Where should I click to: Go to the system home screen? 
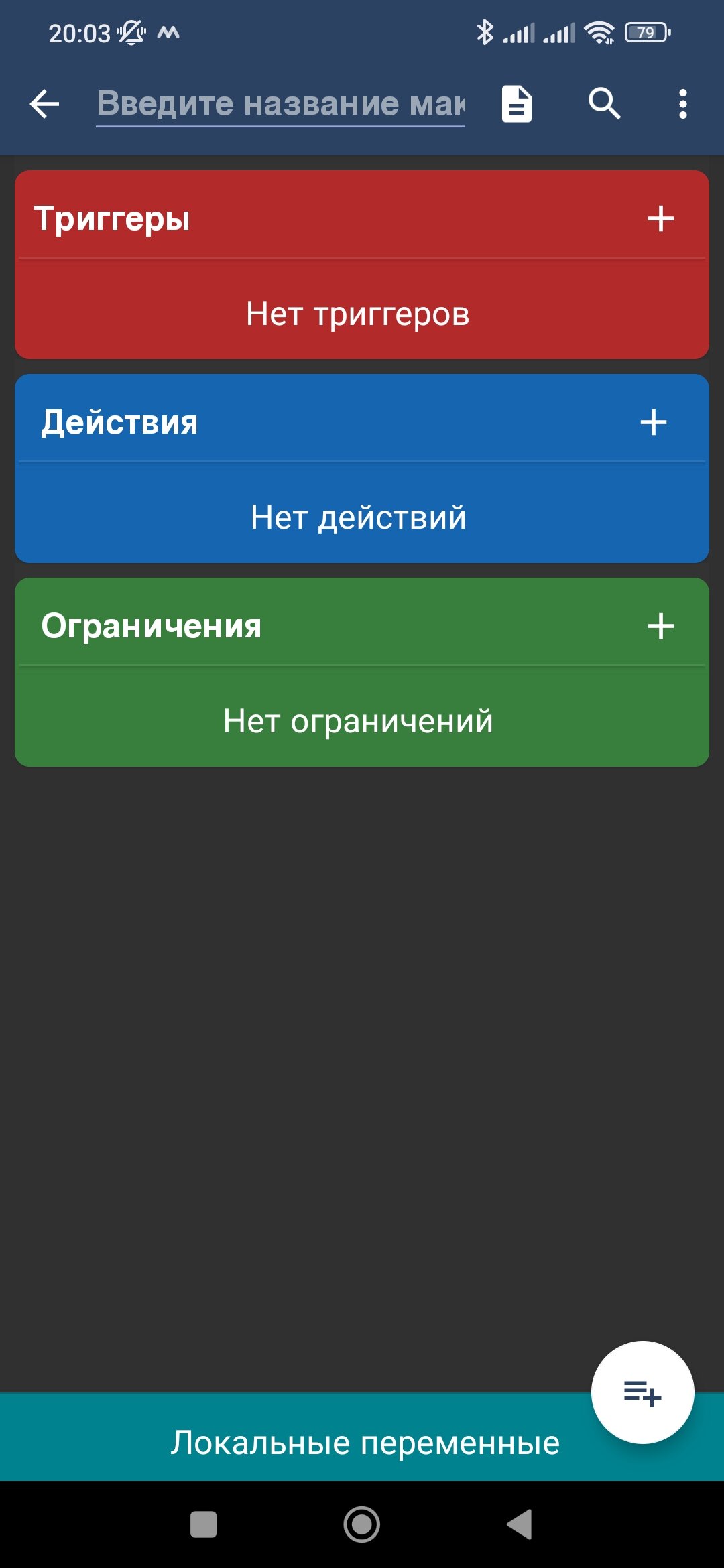pos(362,1524)
